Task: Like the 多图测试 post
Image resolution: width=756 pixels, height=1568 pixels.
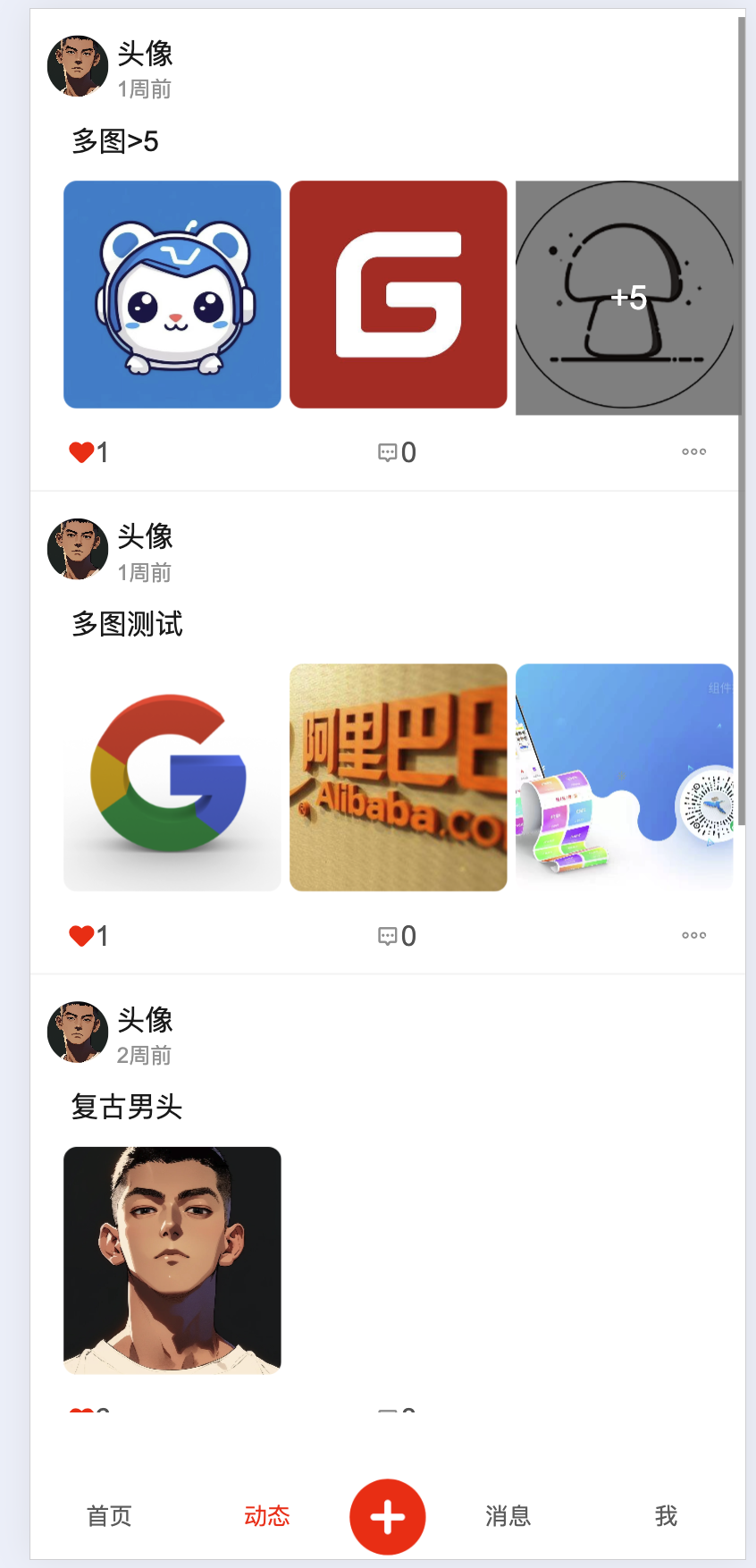Action: [x=82, y=936]
